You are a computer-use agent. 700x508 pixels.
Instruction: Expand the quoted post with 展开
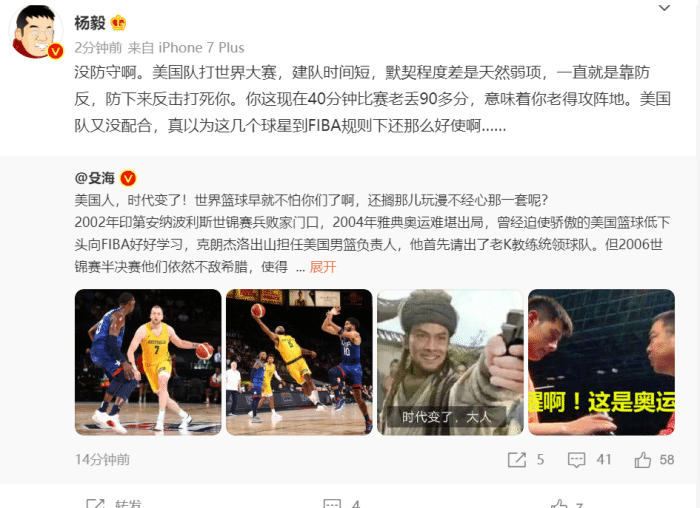point(323,267)
